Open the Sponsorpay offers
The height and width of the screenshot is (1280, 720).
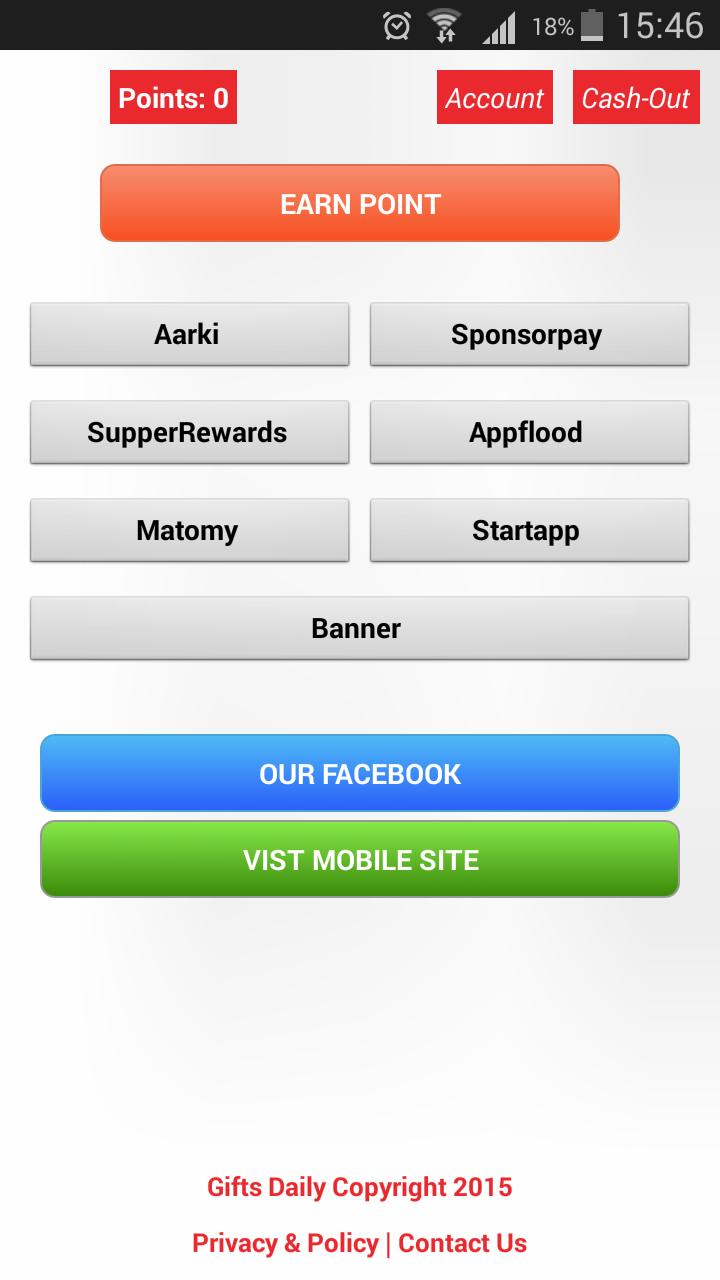529,334
